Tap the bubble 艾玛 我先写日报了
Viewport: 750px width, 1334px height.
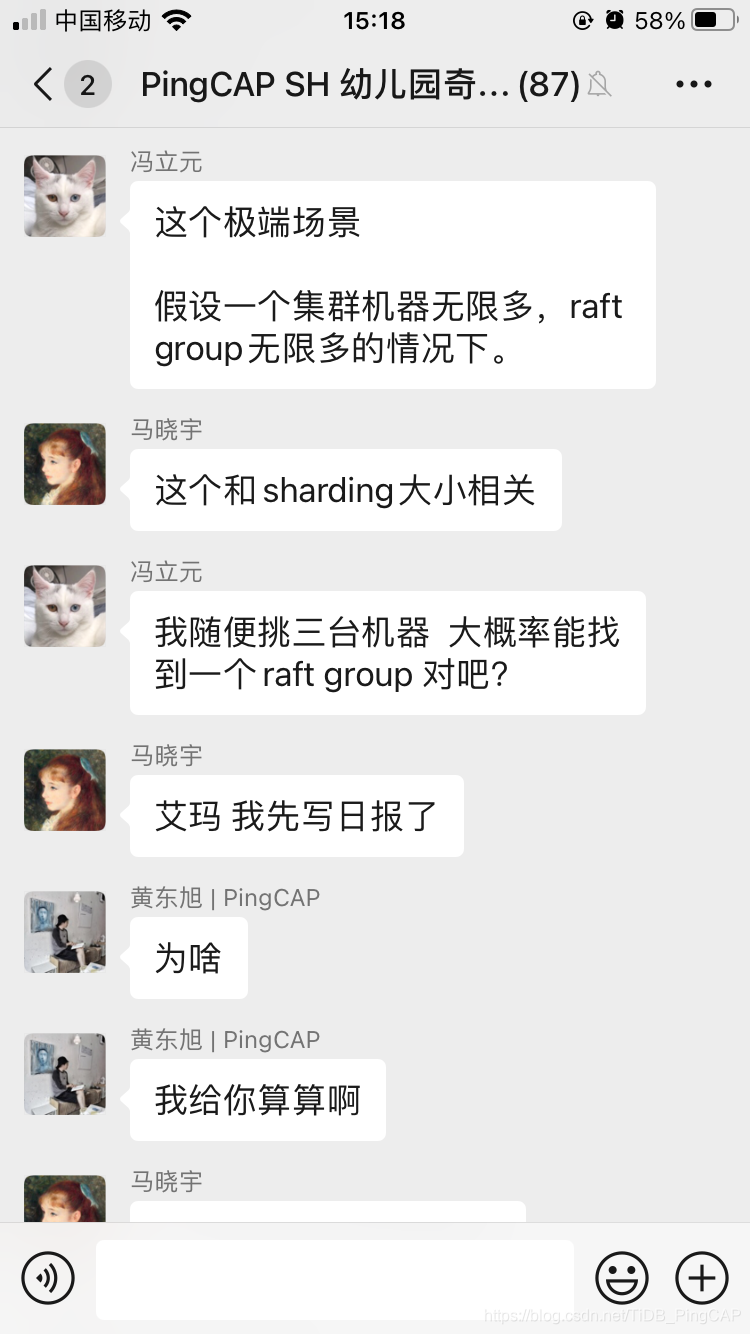point(296,816)
